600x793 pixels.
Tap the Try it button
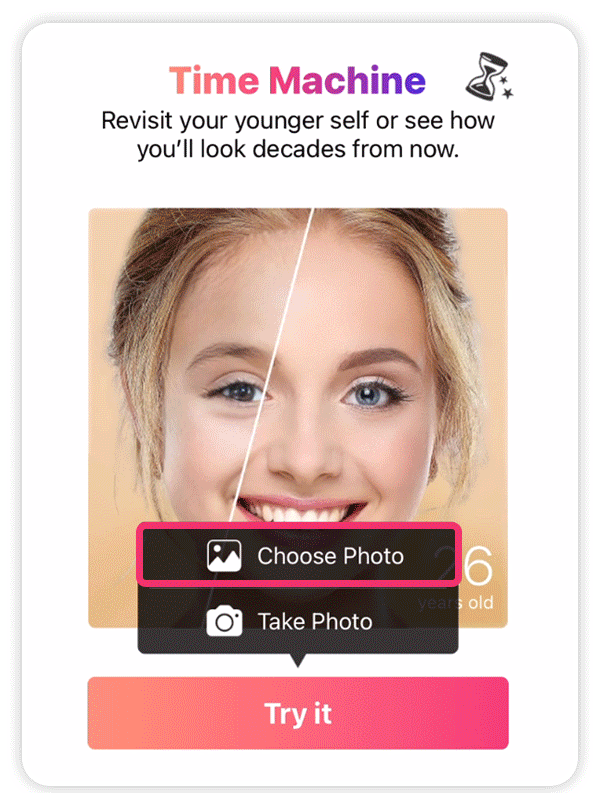[x=298, y=713]
